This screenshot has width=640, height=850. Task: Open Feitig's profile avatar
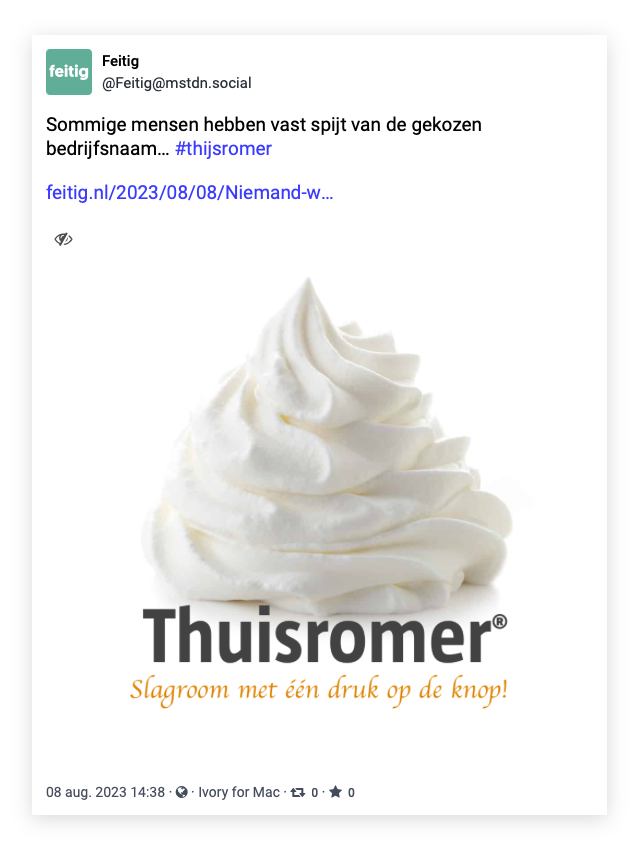[x=69, y=72]
